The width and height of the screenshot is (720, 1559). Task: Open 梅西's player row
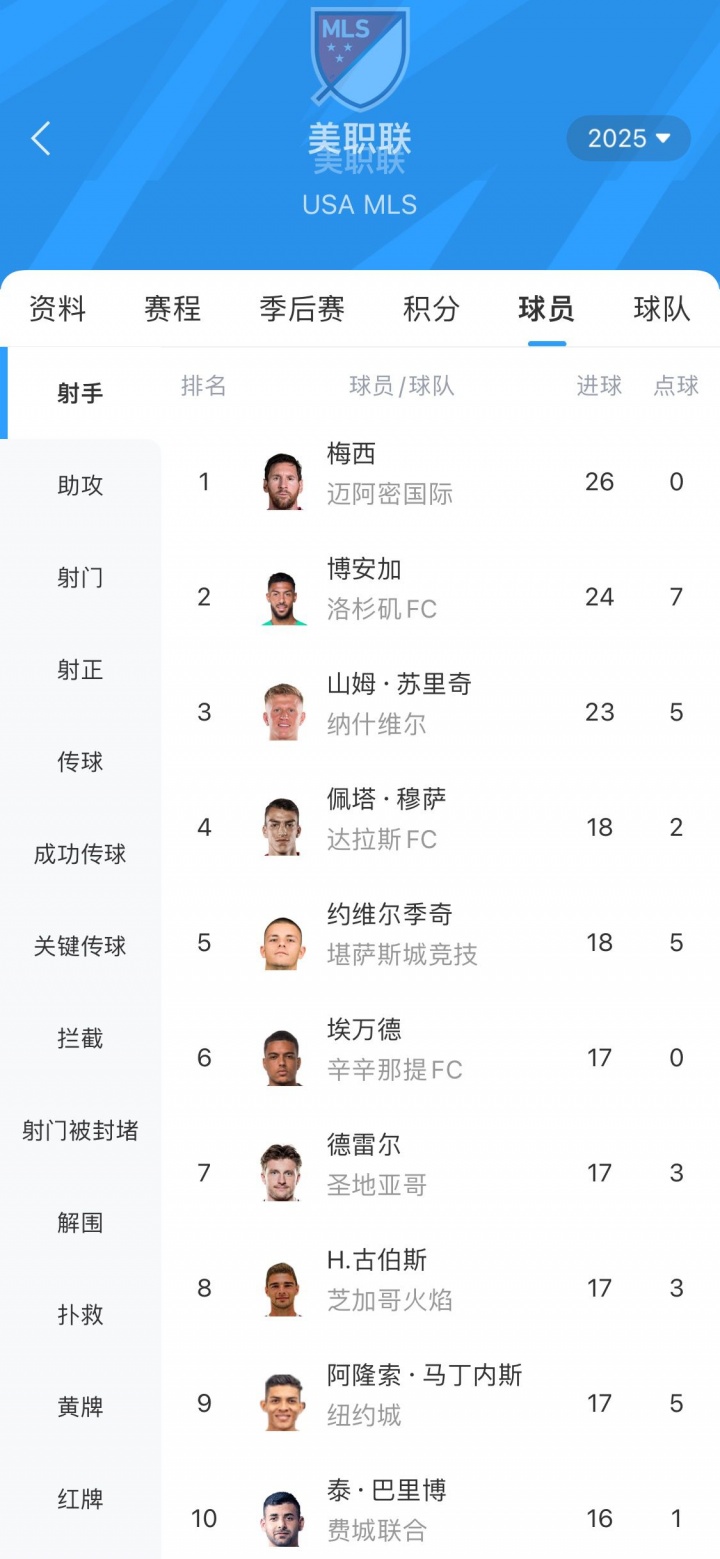pos(440,482)
